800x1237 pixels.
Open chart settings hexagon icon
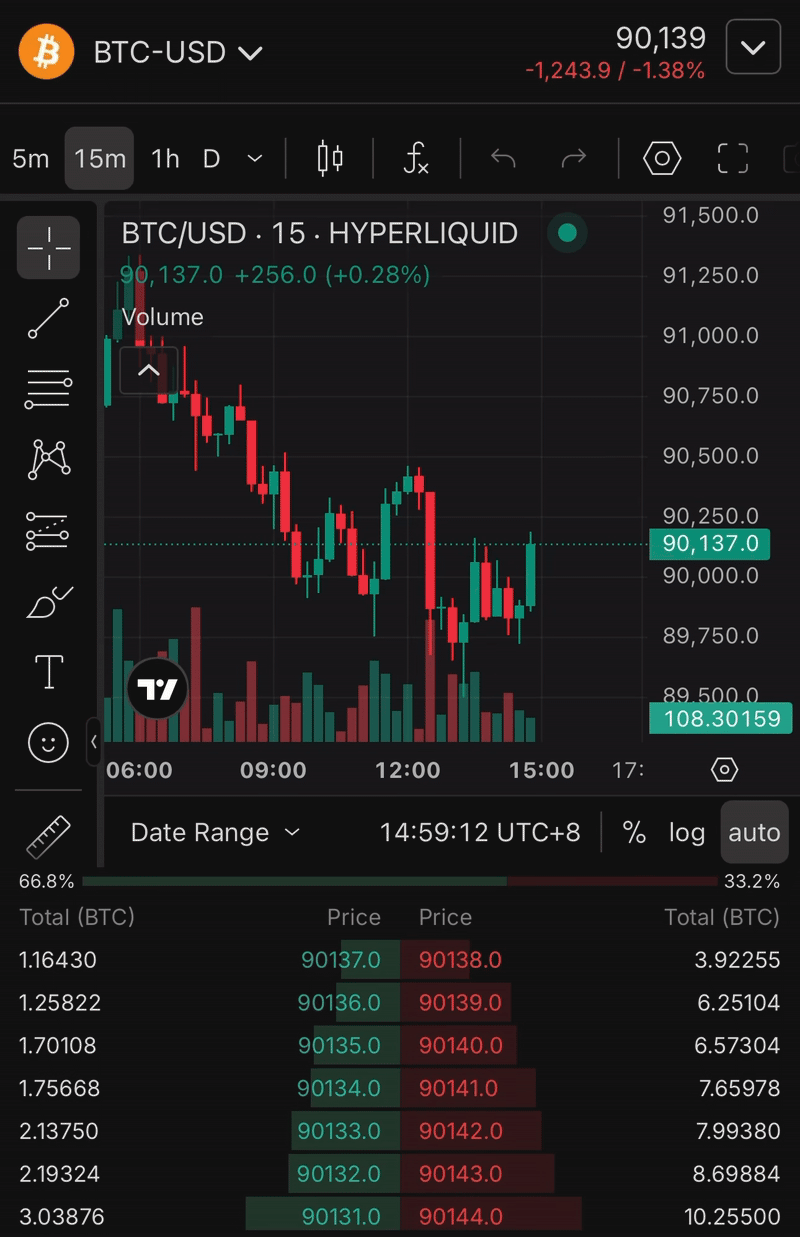pos(661,158)
